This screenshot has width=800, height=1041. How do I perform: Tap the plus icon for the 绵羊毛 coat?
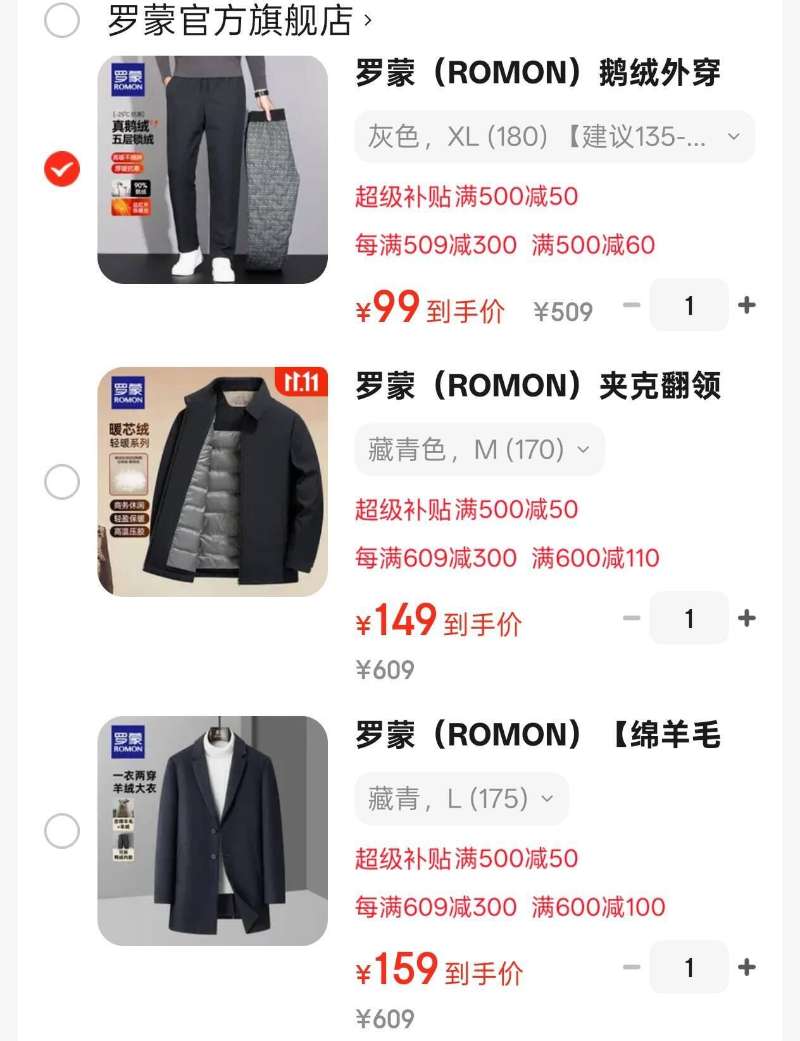coord(747,967)
